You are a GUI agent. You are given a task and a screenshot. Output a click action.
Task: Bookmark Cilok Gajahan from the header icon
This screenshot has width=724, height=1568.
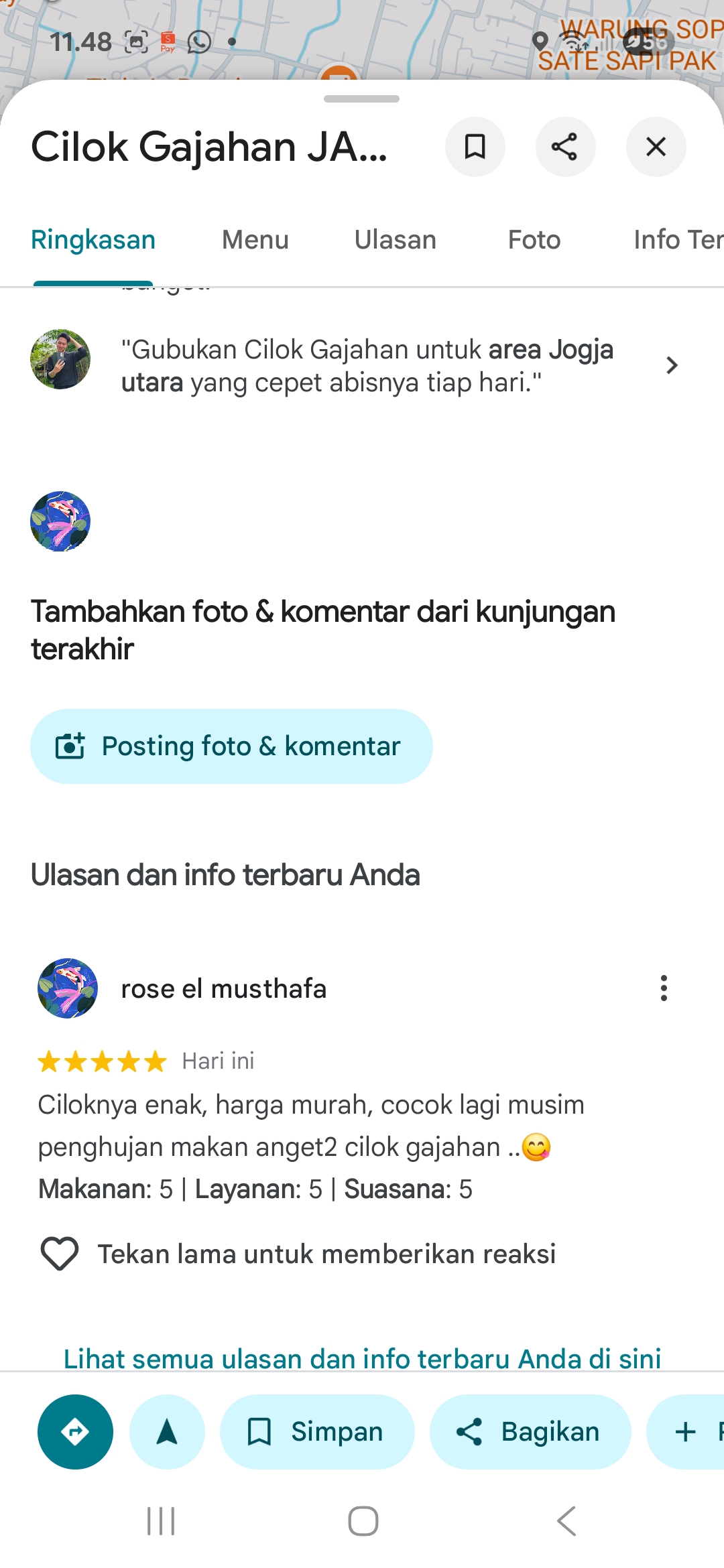[475, 147]
